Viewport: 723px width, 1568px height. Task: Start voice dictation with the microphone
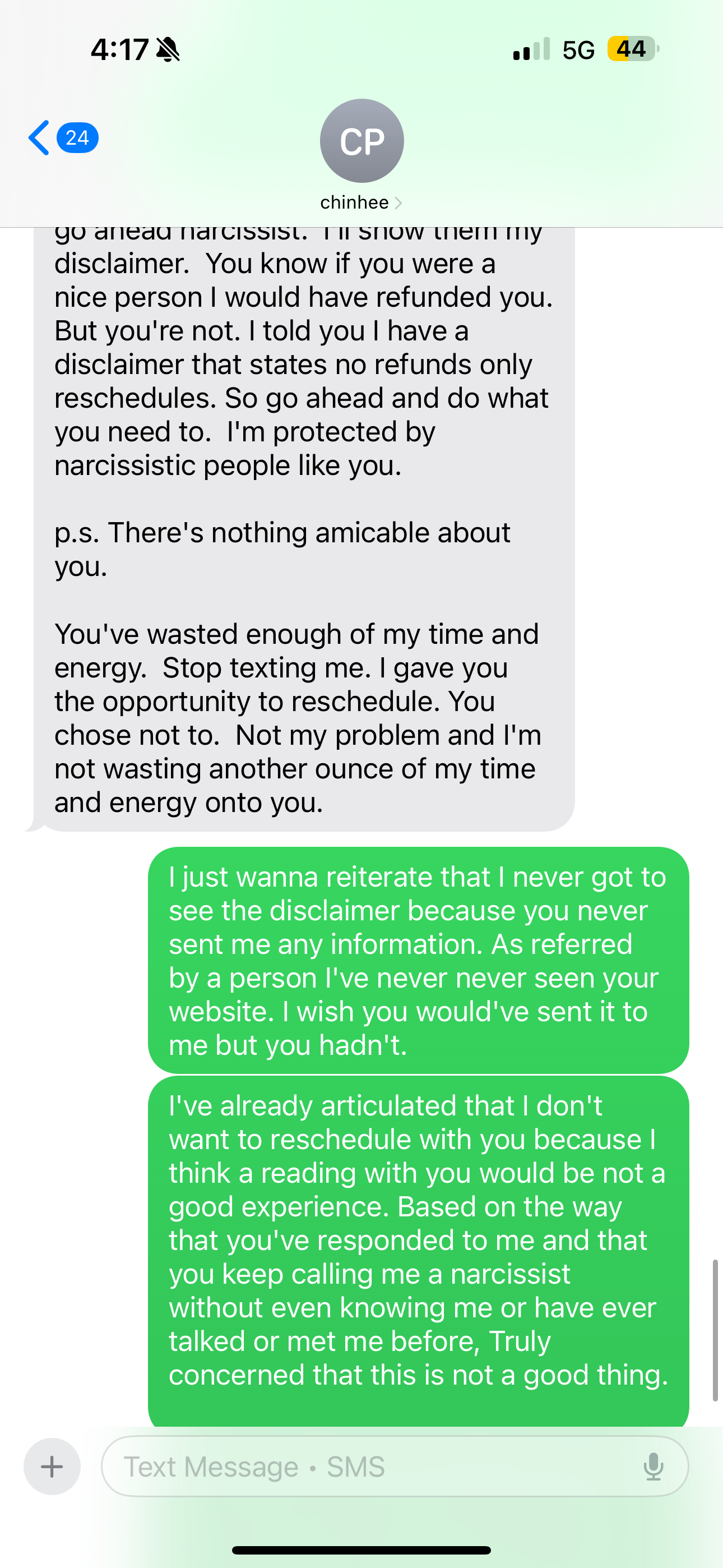click(653, 1466)
